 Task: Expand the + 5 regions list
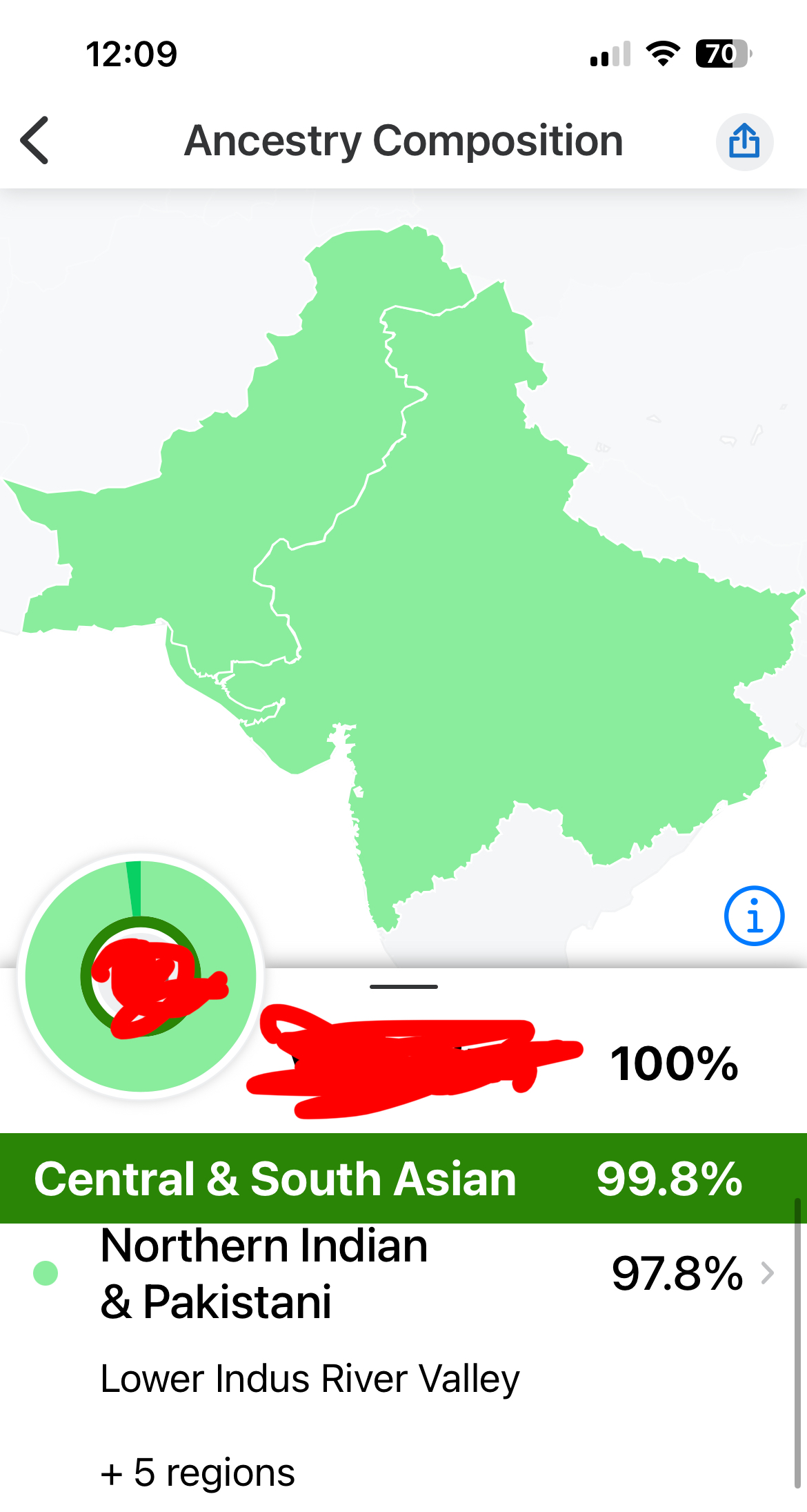(198, 1473)
